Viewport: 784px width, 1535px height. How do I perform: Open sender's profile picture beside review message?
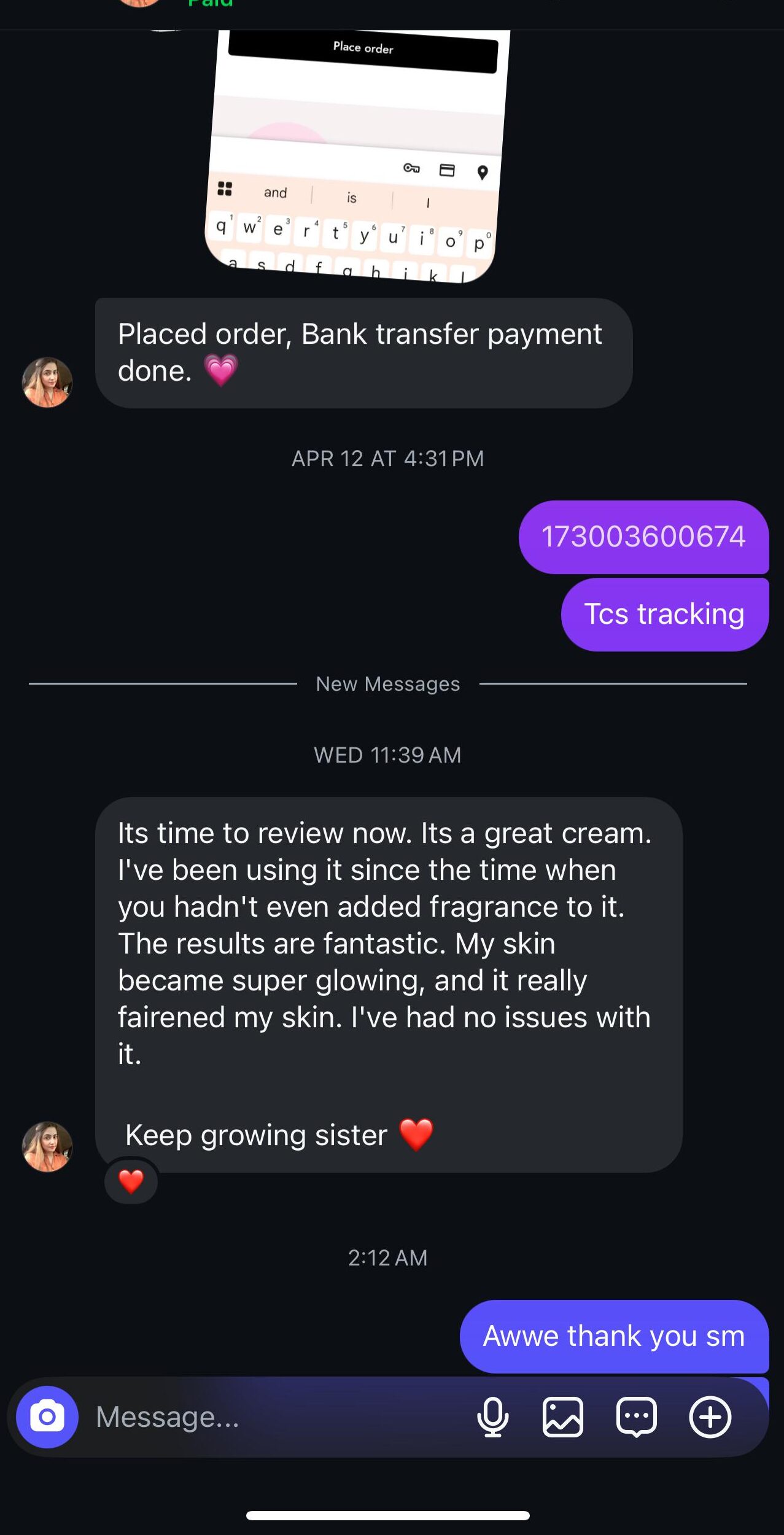(47, 1146)
